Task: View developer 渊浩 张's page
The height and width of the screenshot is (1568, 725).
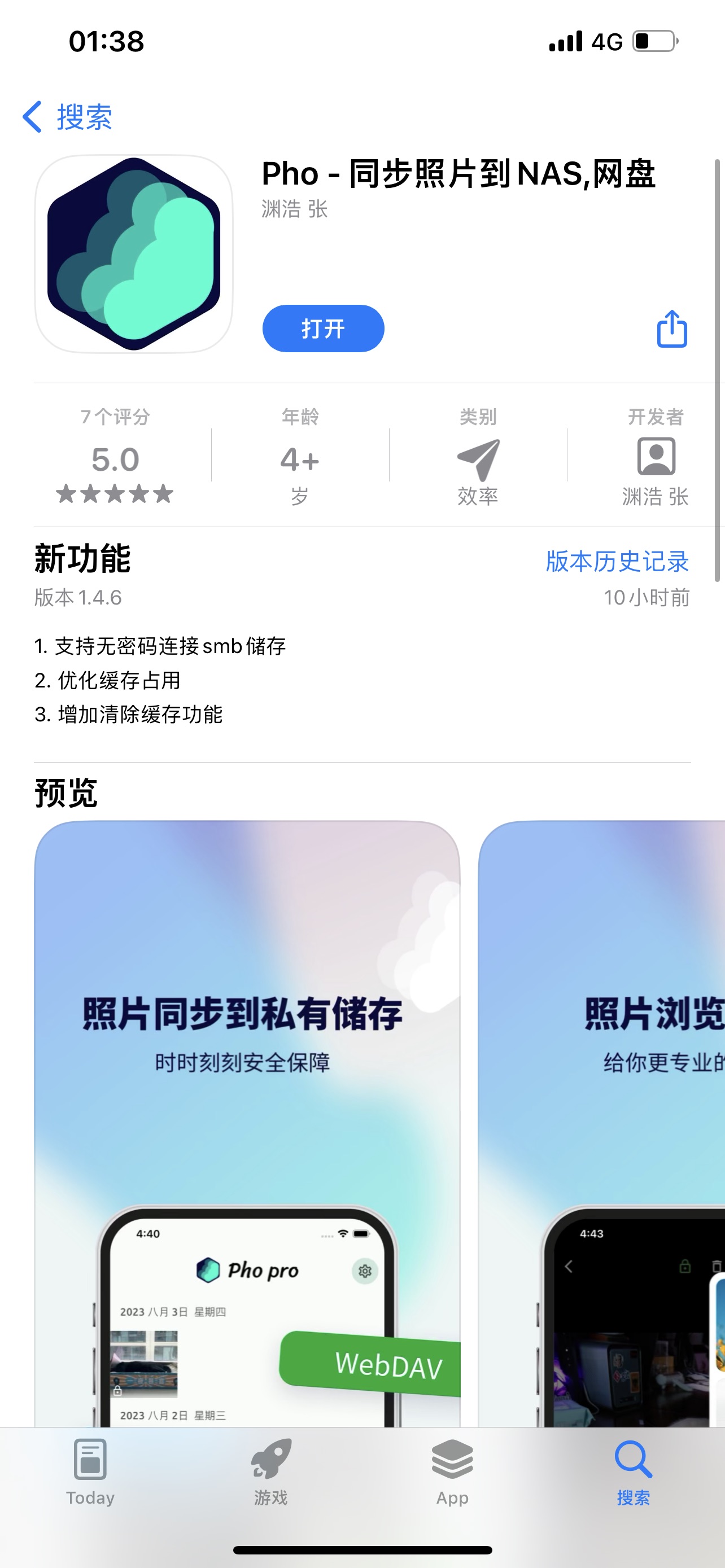Action: click(655, 457)
